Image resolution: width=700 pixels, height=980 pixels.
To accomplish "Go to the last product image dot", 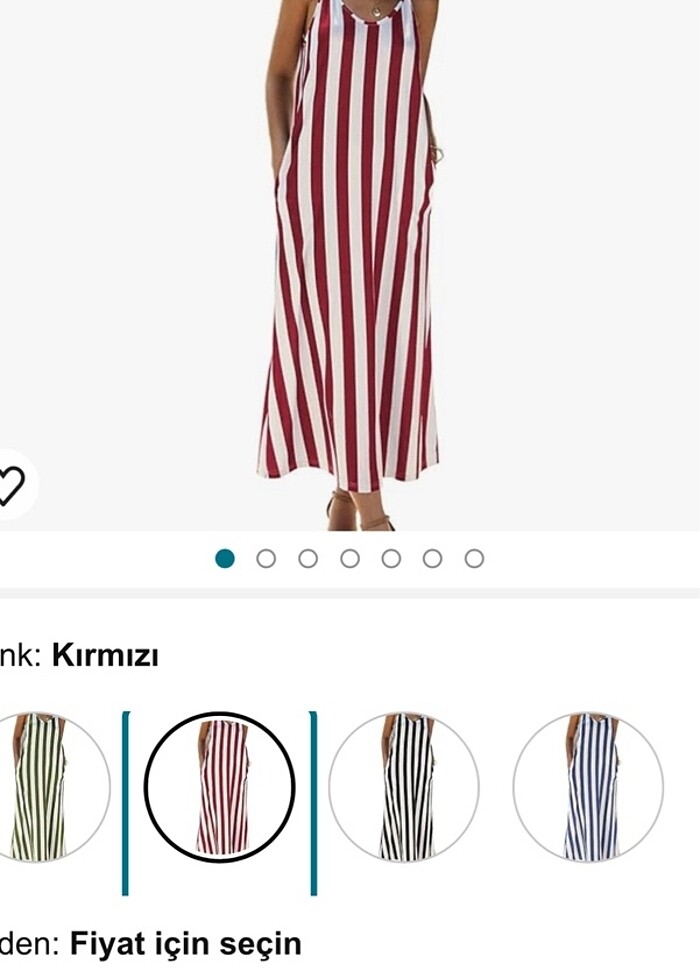I will point(474,559).
